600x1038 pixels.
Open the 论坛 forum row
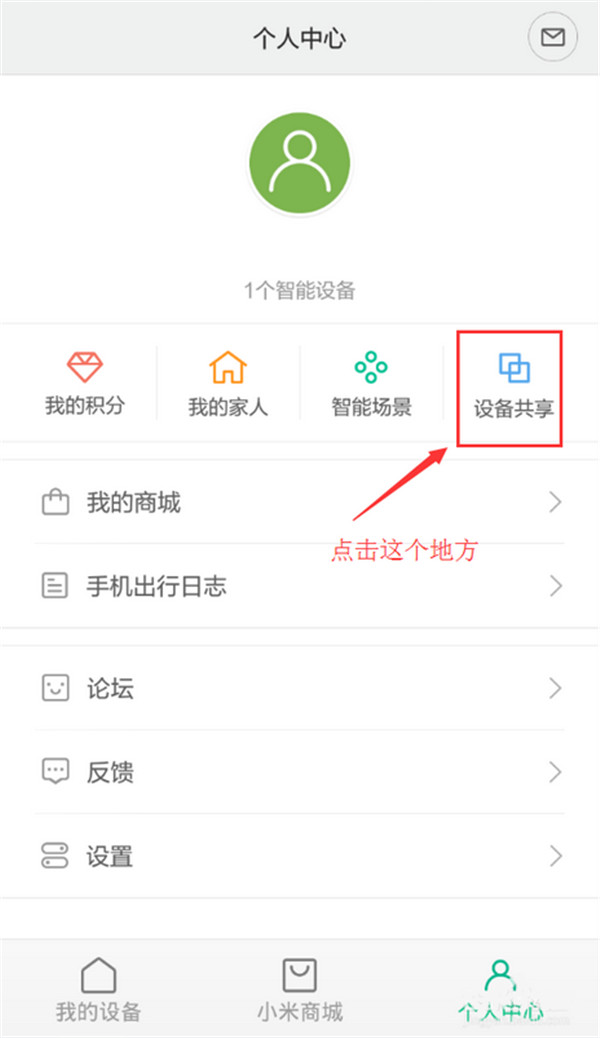point(300,688)
